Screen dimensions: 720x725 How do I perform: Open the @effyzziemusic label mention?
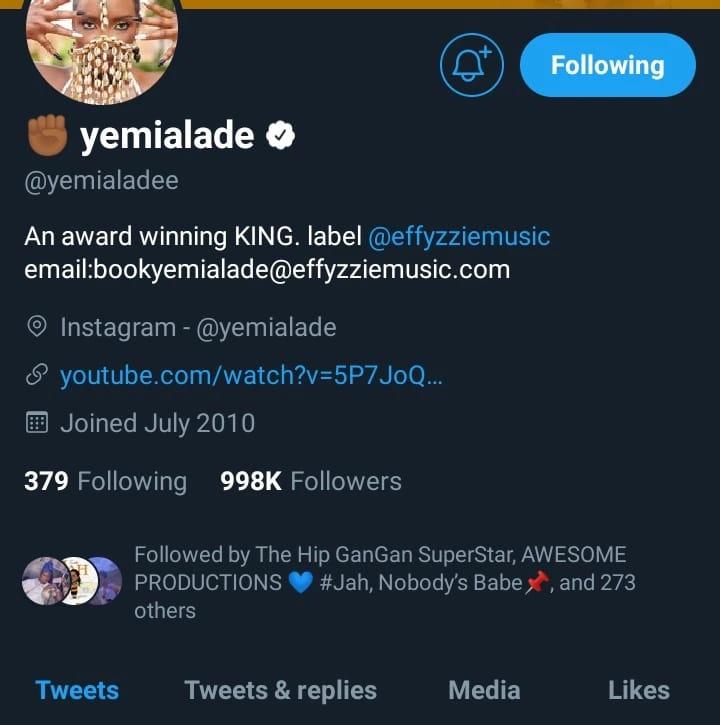point(459,237)
